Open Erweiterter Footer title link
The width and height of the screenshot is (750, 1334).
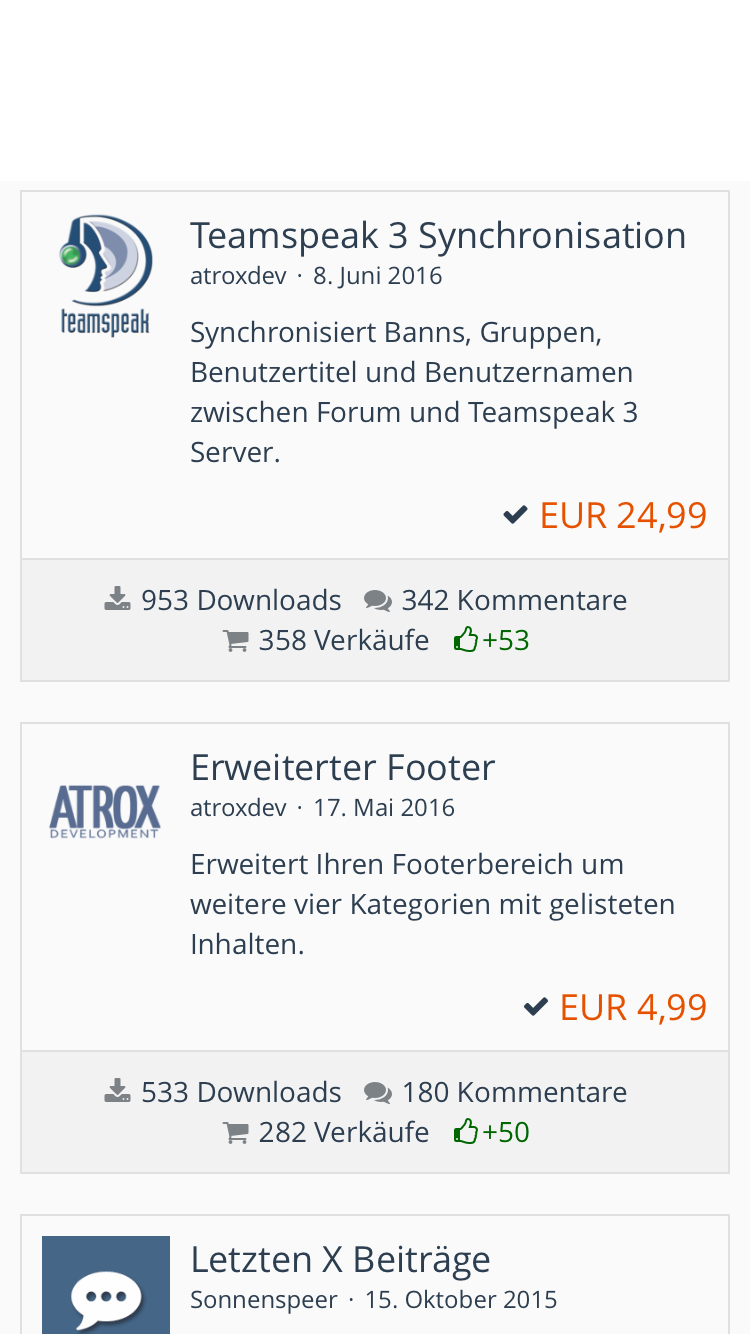click(342, 768)
